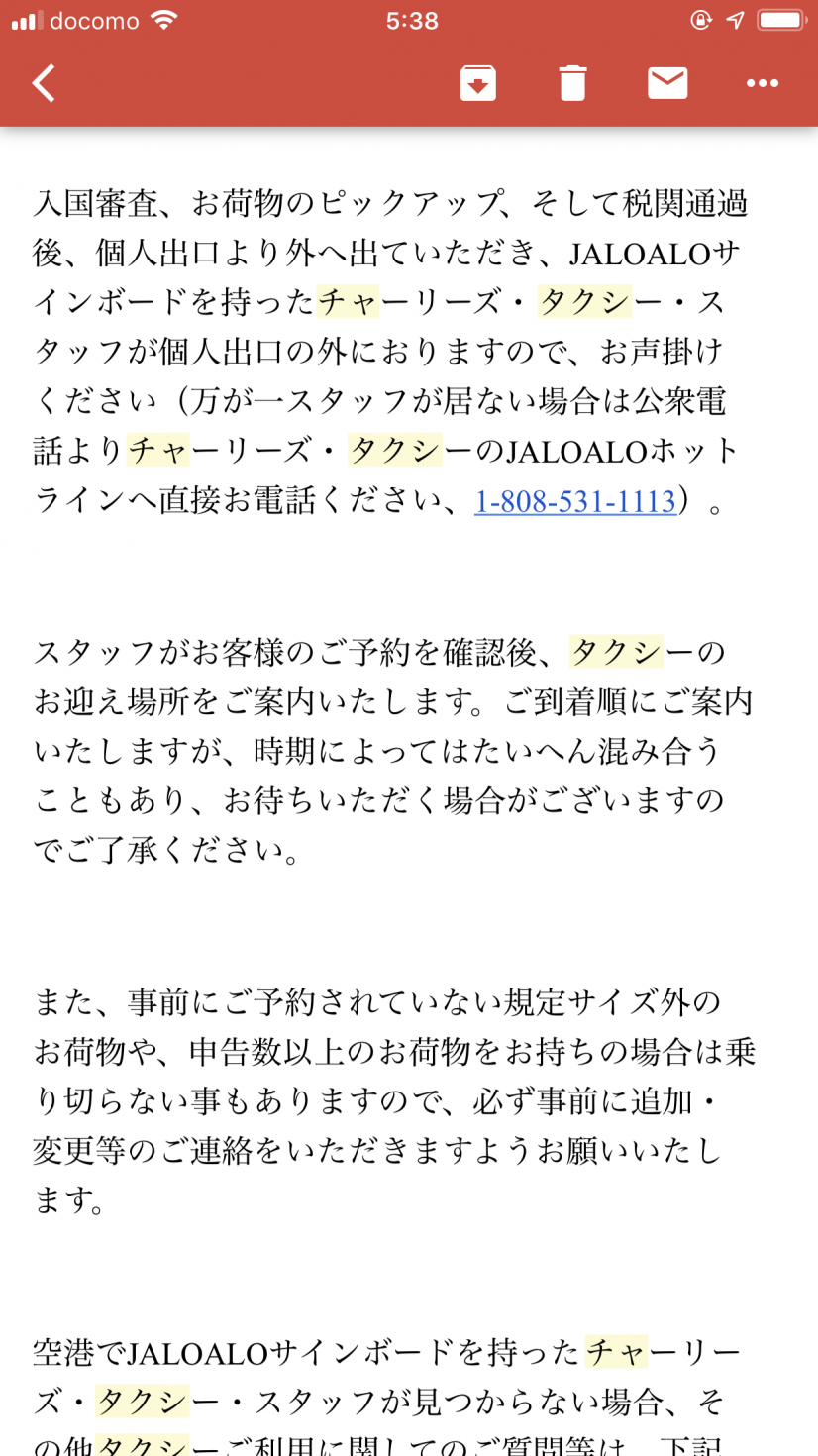Mark the email as unread
The height and width of the screenshot is (1456, 818).
(x=668, y=83)
